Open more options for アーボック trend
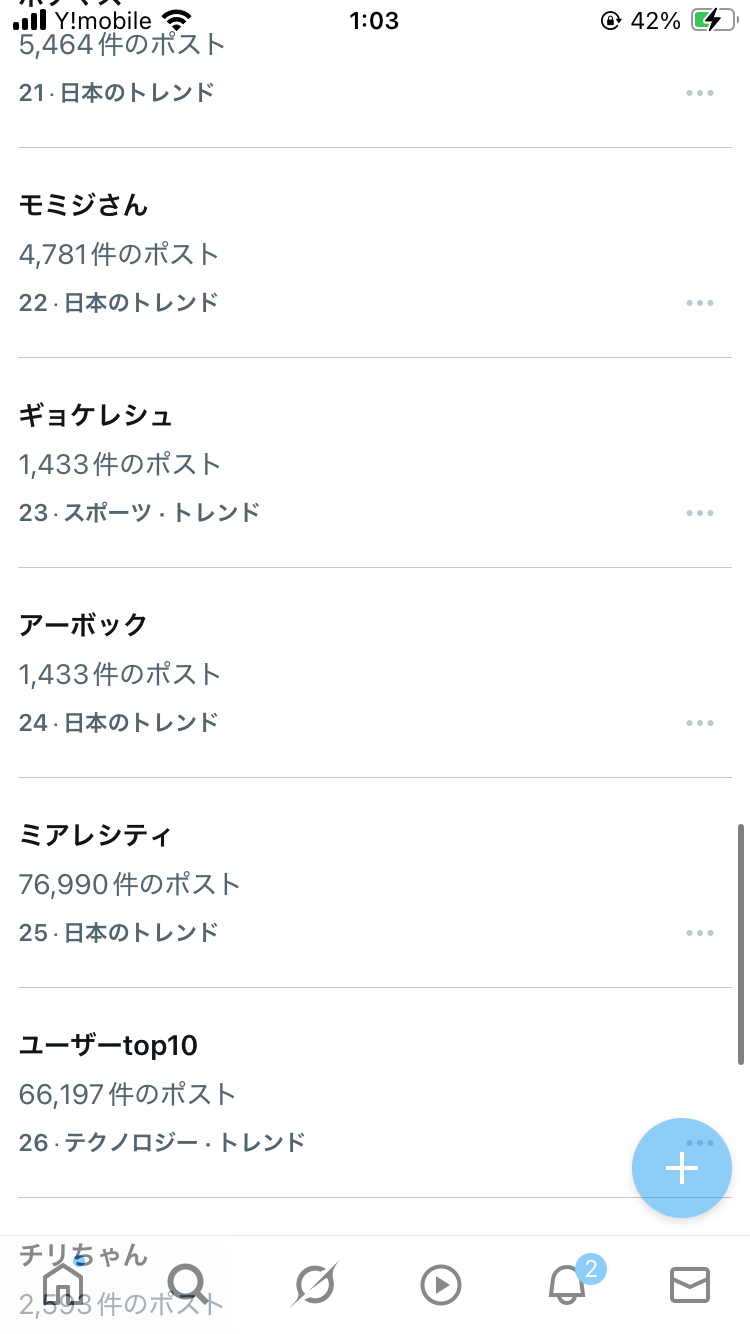The width and height of the screenshot is (750, 1334). pos(699,723)
